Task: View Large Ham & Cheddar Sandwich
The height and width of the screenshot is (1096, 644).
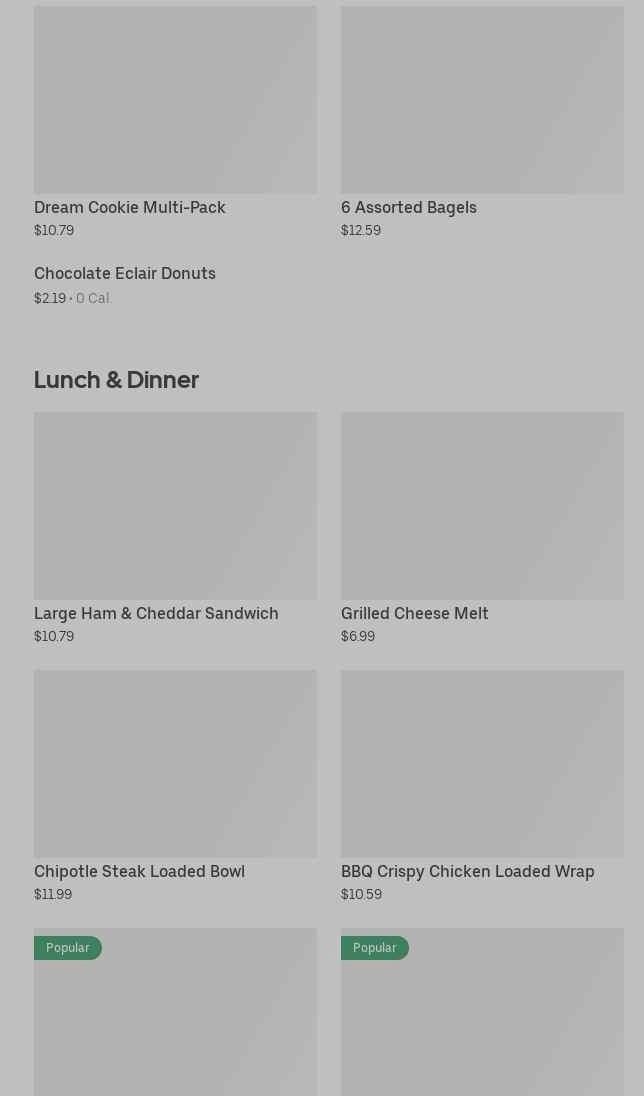Action: (175, 528)
